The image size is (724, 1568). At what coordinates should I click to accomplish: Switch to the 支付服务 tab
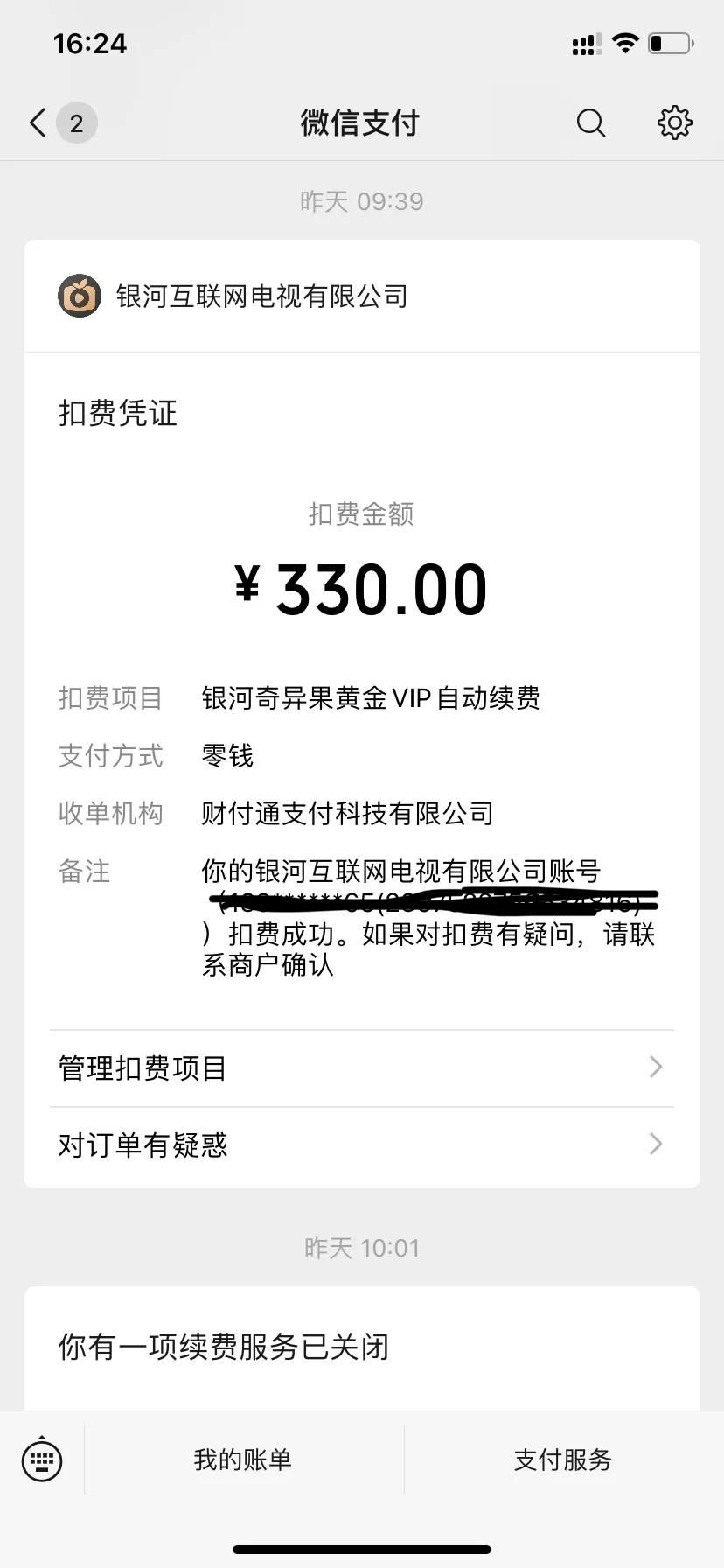(x=562, y=1459)
